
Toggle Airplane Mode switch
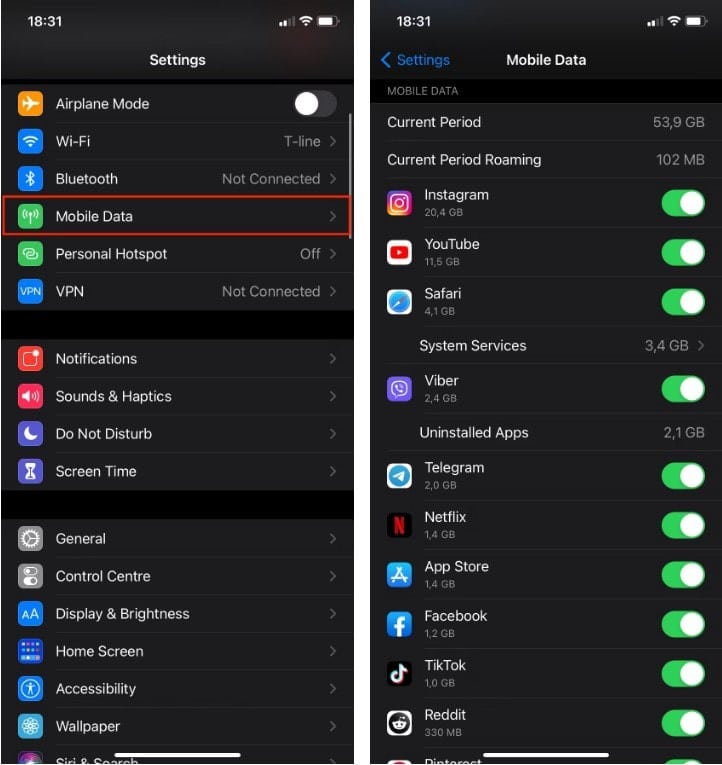pos(314,104)
